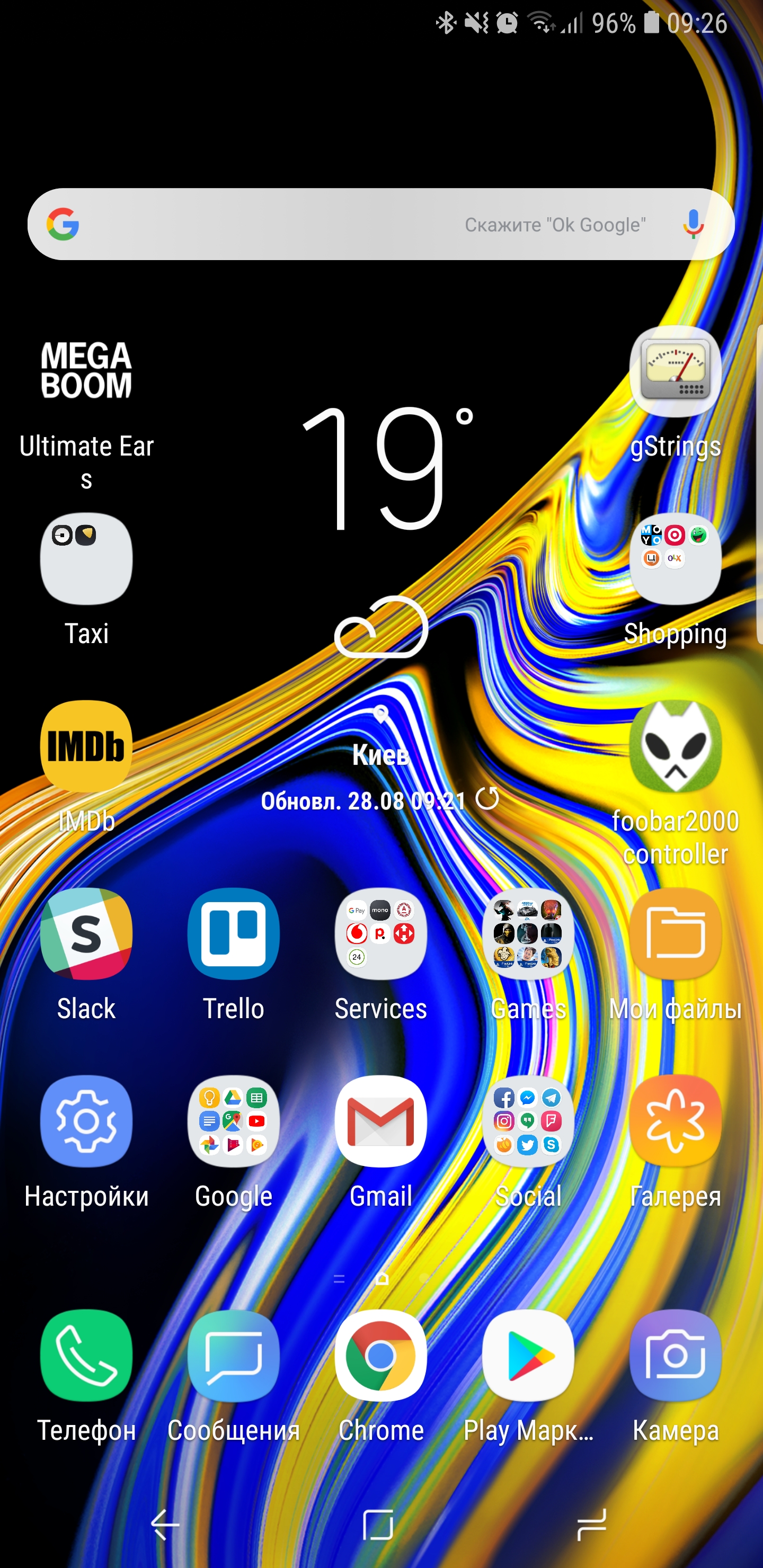This screenshot has width=763, height=1568.
Task: Open Slack
Action: (86, 934)
